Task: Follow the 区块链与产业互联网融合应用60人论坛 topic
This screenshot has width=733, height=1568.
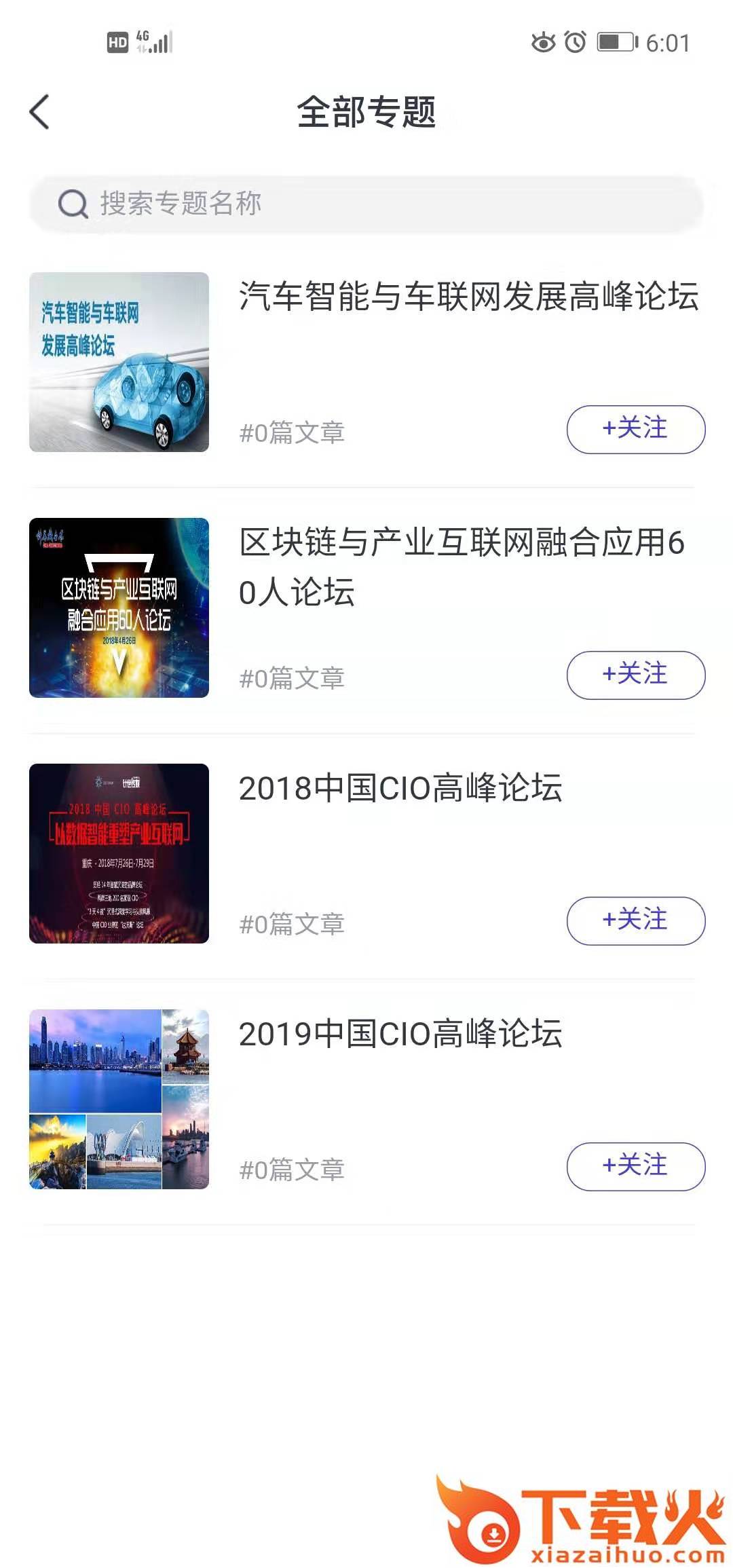Action: tap(635, 675)
